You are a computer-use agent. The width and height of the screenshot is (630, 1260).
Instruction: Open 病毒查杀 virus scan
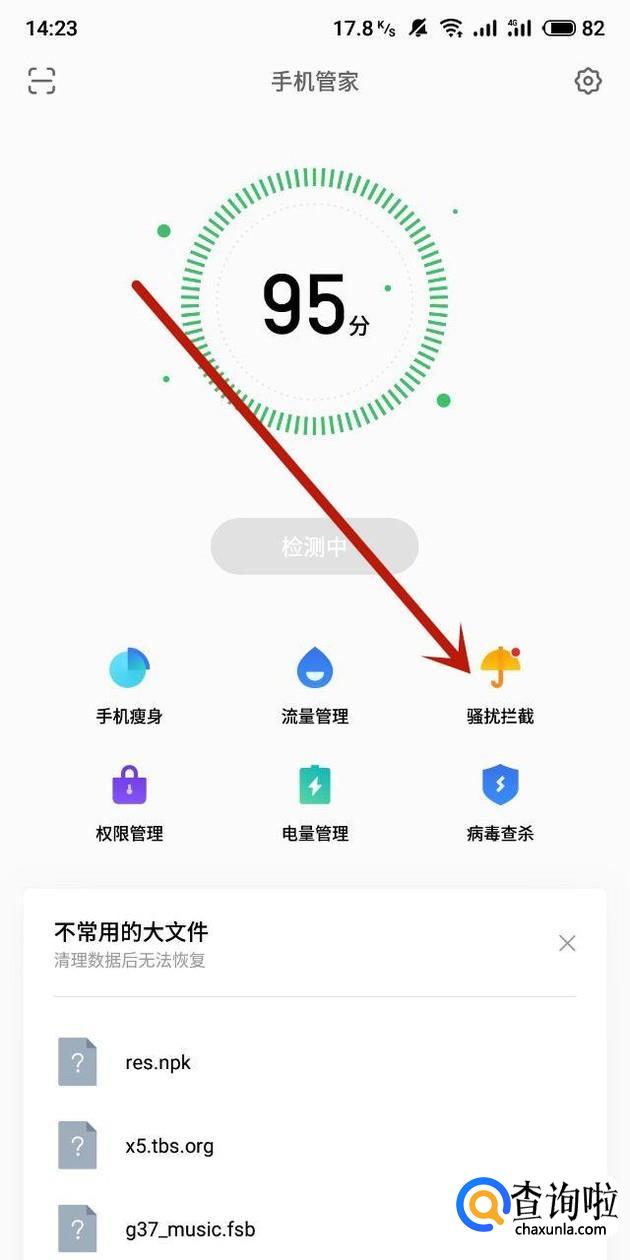coord(500,802)
